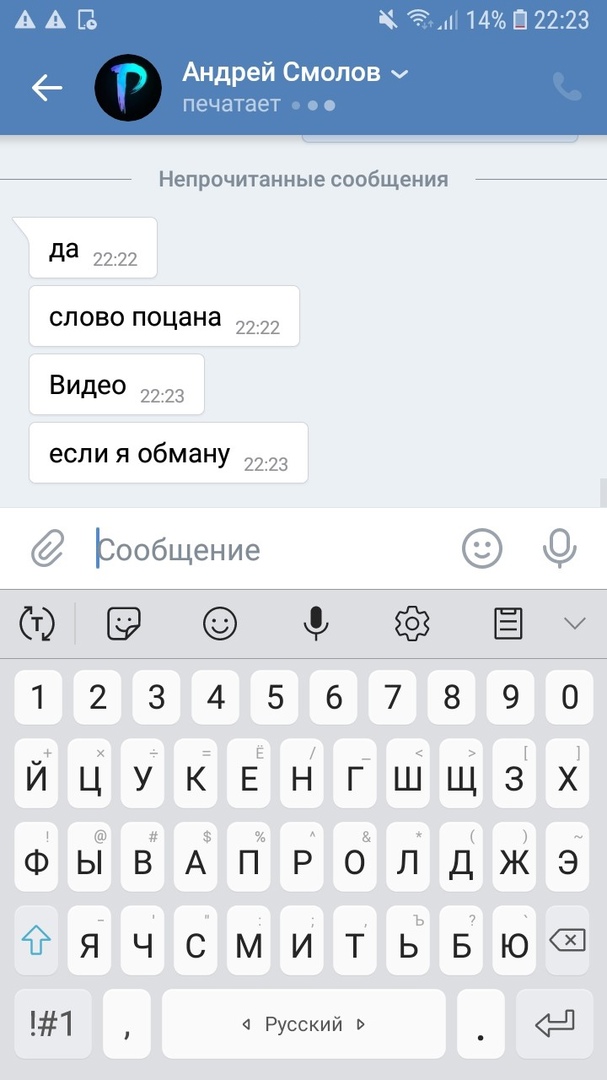607x1080 pixels.
Task: Open the emoji picker in message bar
Action: tap(482, 547)
